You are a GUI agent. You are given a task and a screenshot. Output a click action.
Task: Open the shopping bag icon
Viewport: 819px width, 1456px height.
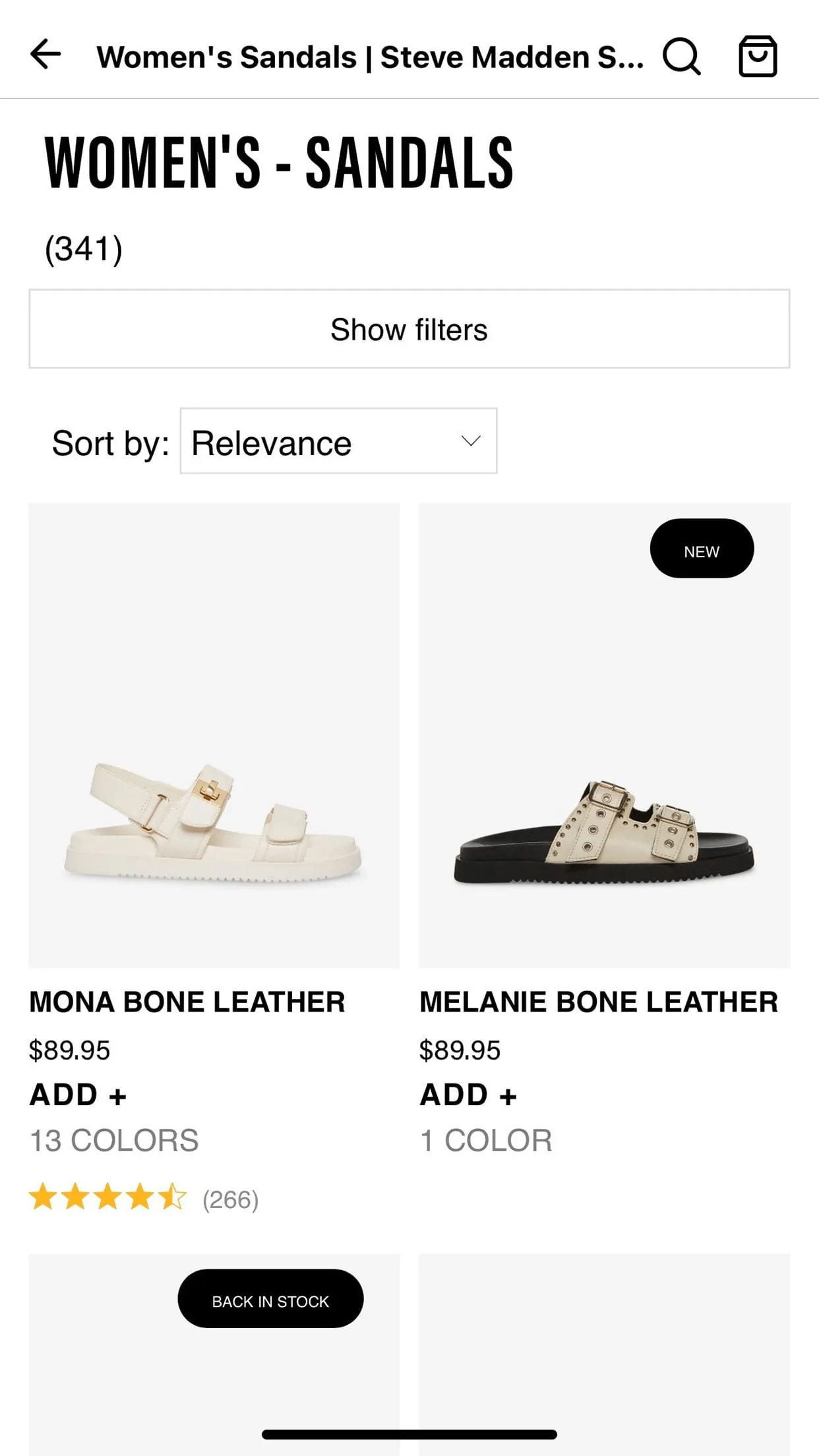click(x=757, y=56)
